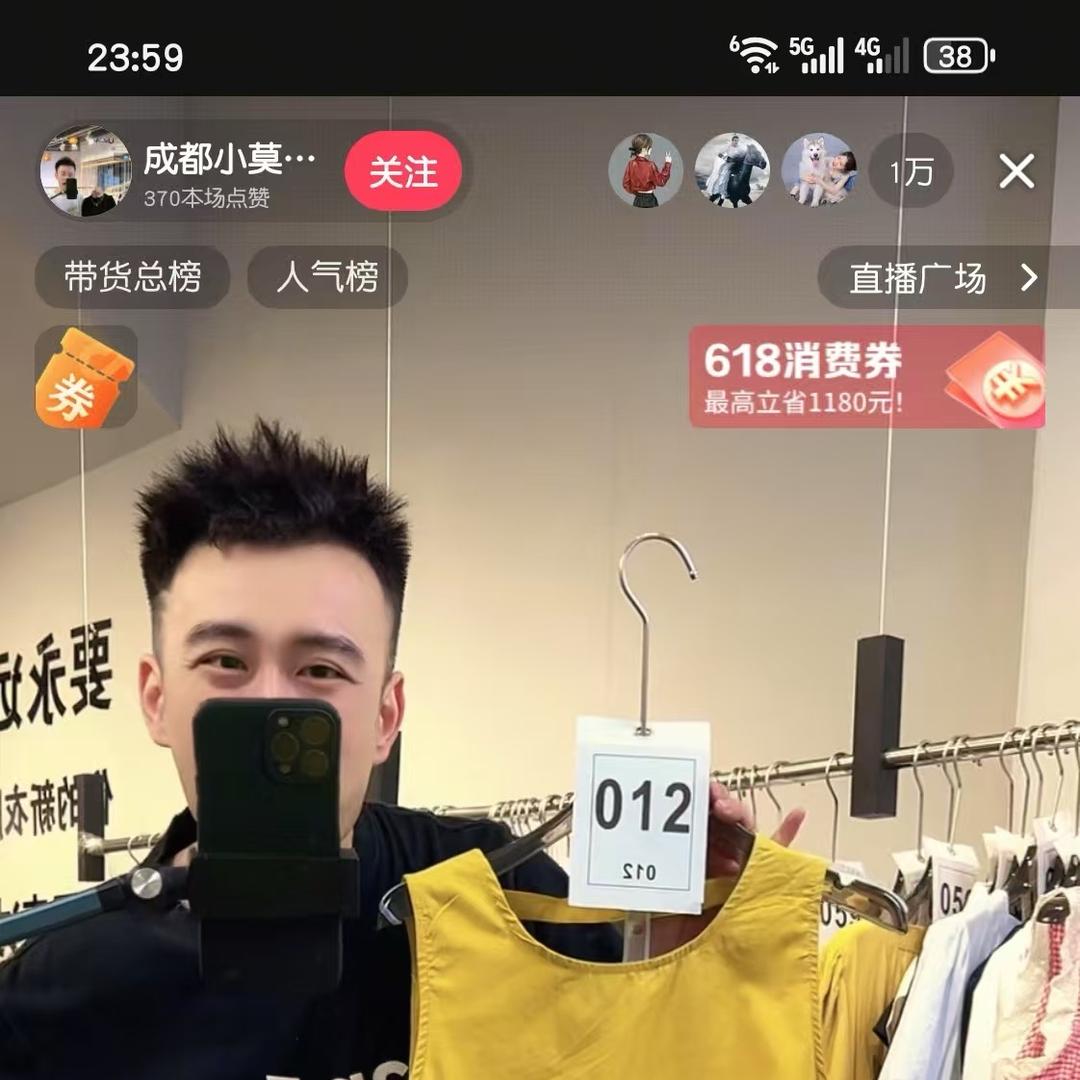
Task: Open the 带货总榜 ranking chip
Action: click(132, 277)
